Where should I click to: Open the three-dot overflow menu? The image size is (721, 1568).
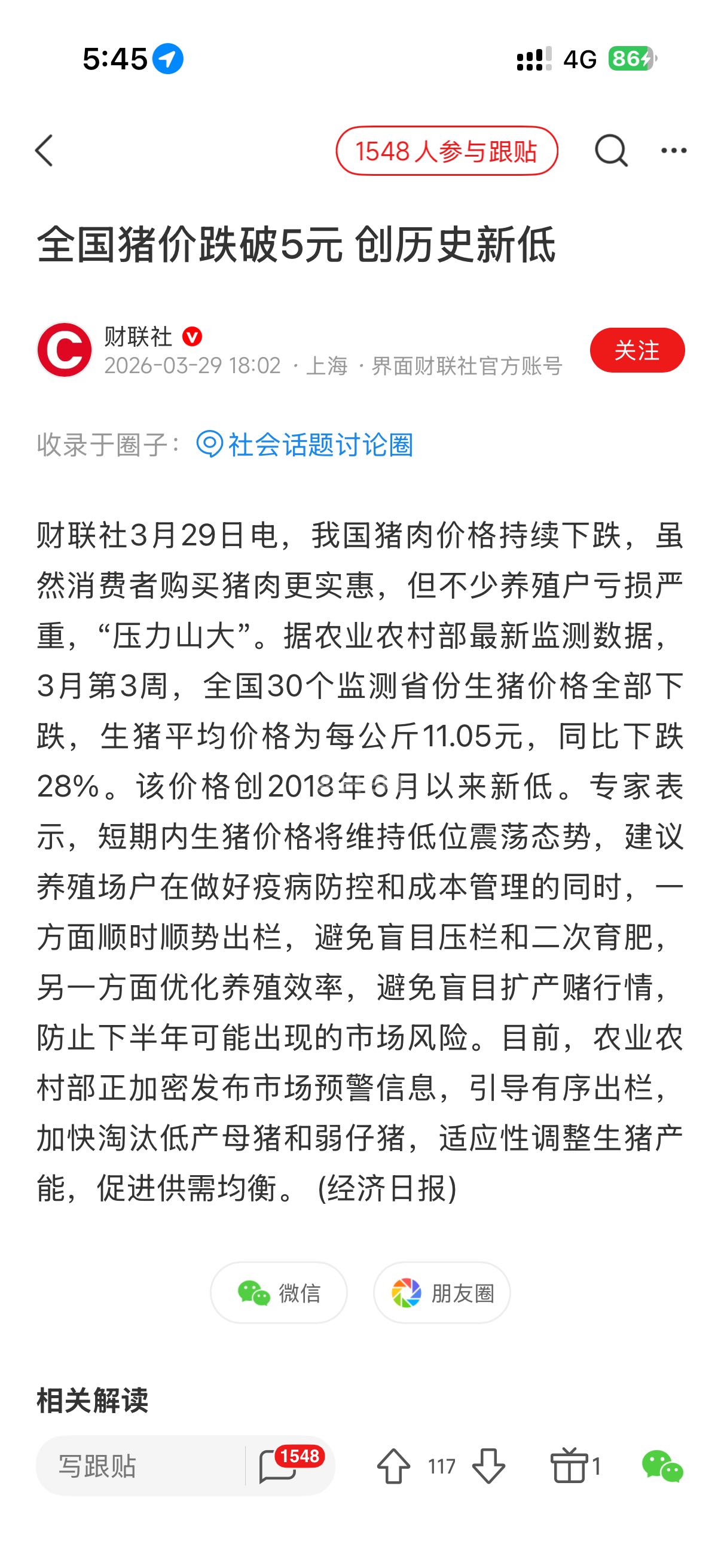[x=674, y=150]
